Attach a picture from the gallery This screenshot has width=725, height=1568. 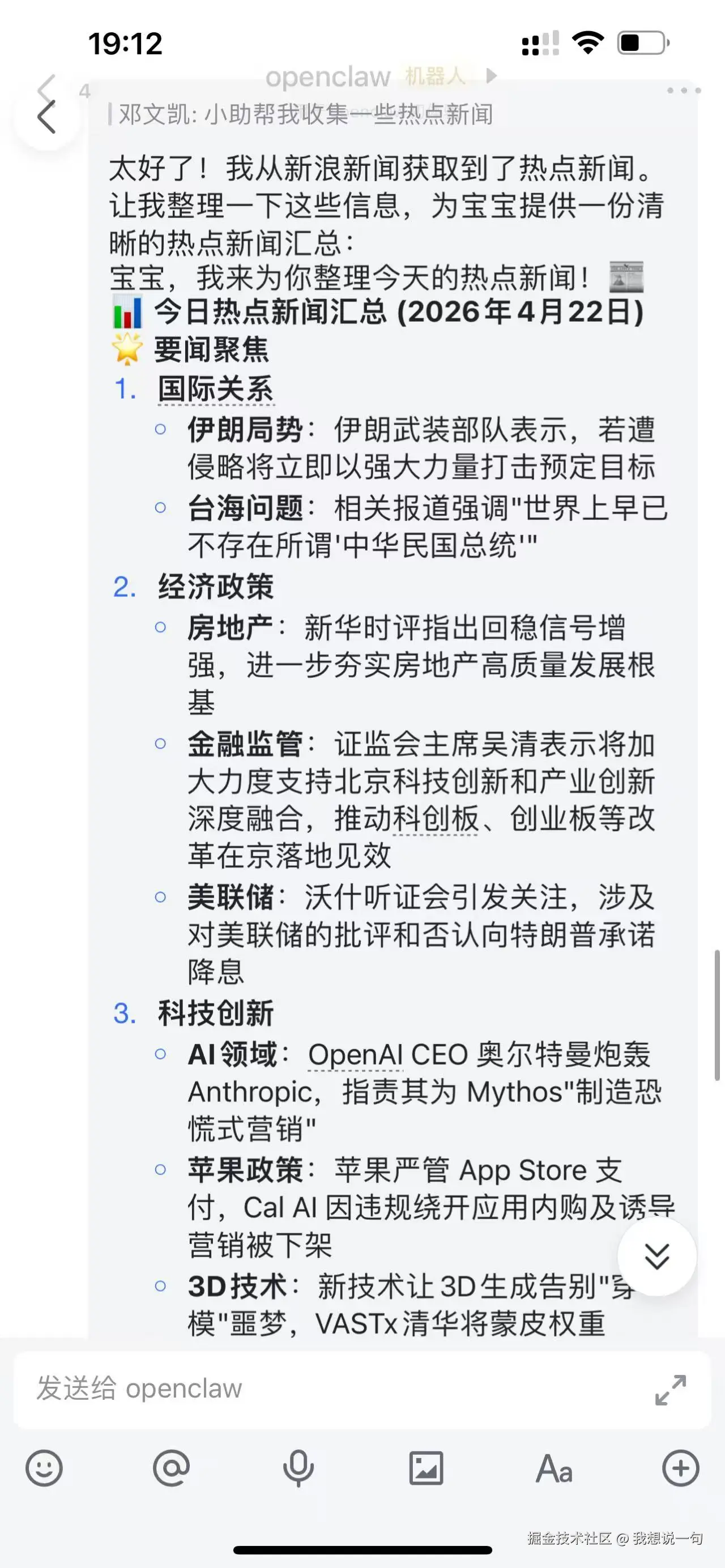425,1469
